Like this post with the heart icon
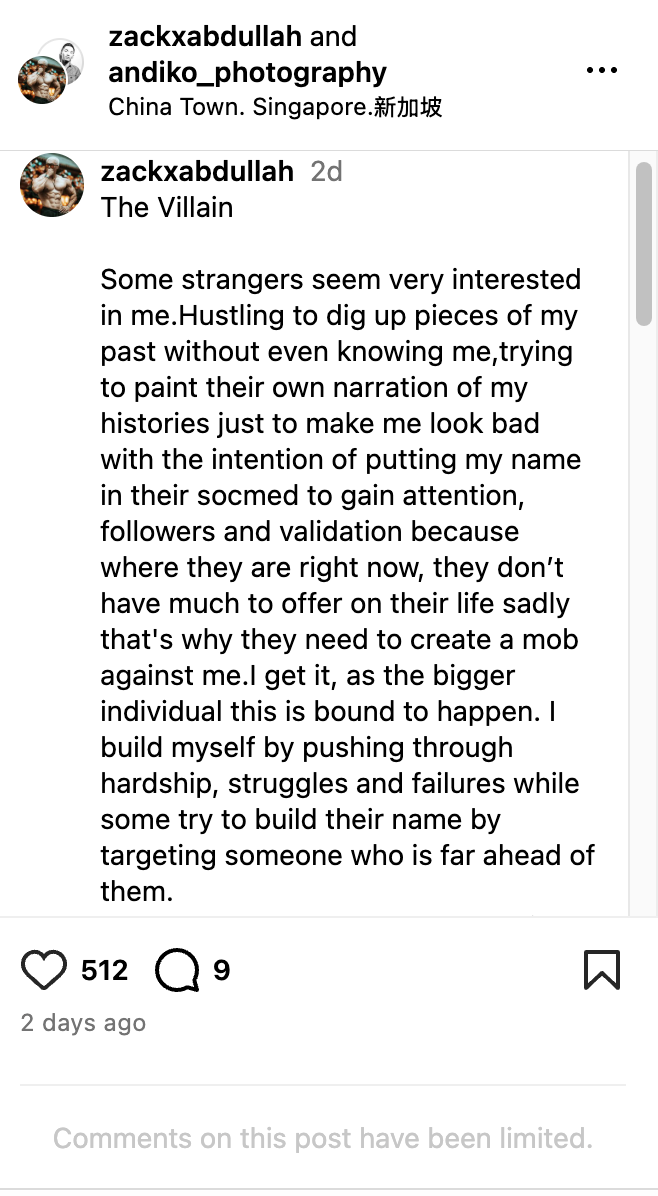The width and height of the screenshot is (658, 1196). [44, 970]
